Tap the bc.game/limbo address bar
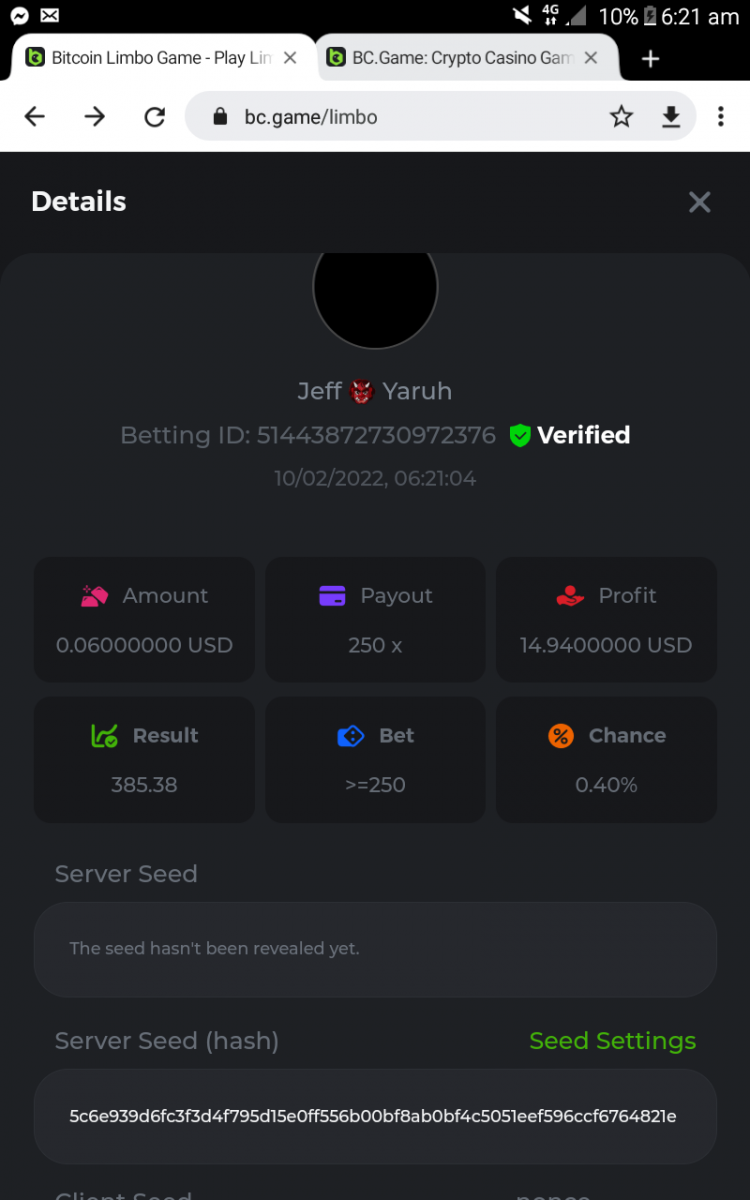 pos(400,117)
